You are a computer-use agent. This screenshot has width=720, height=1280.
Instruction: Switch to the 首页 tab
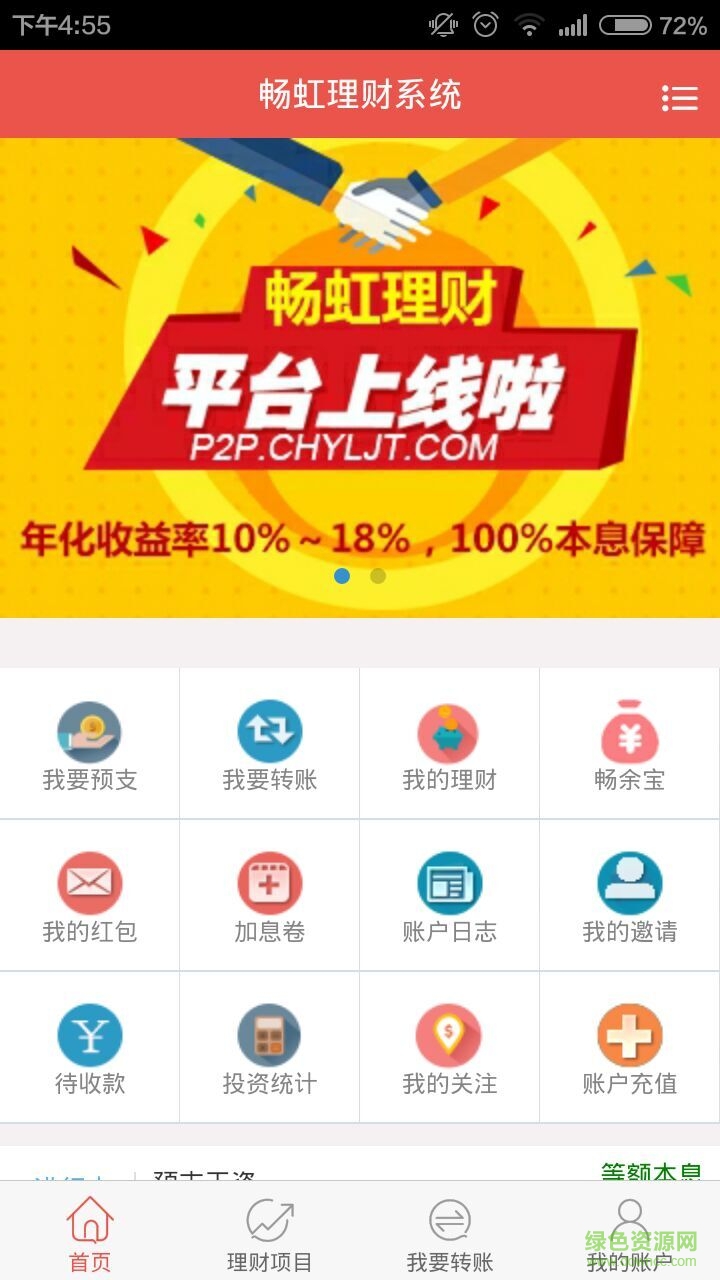pos(90,1234)
